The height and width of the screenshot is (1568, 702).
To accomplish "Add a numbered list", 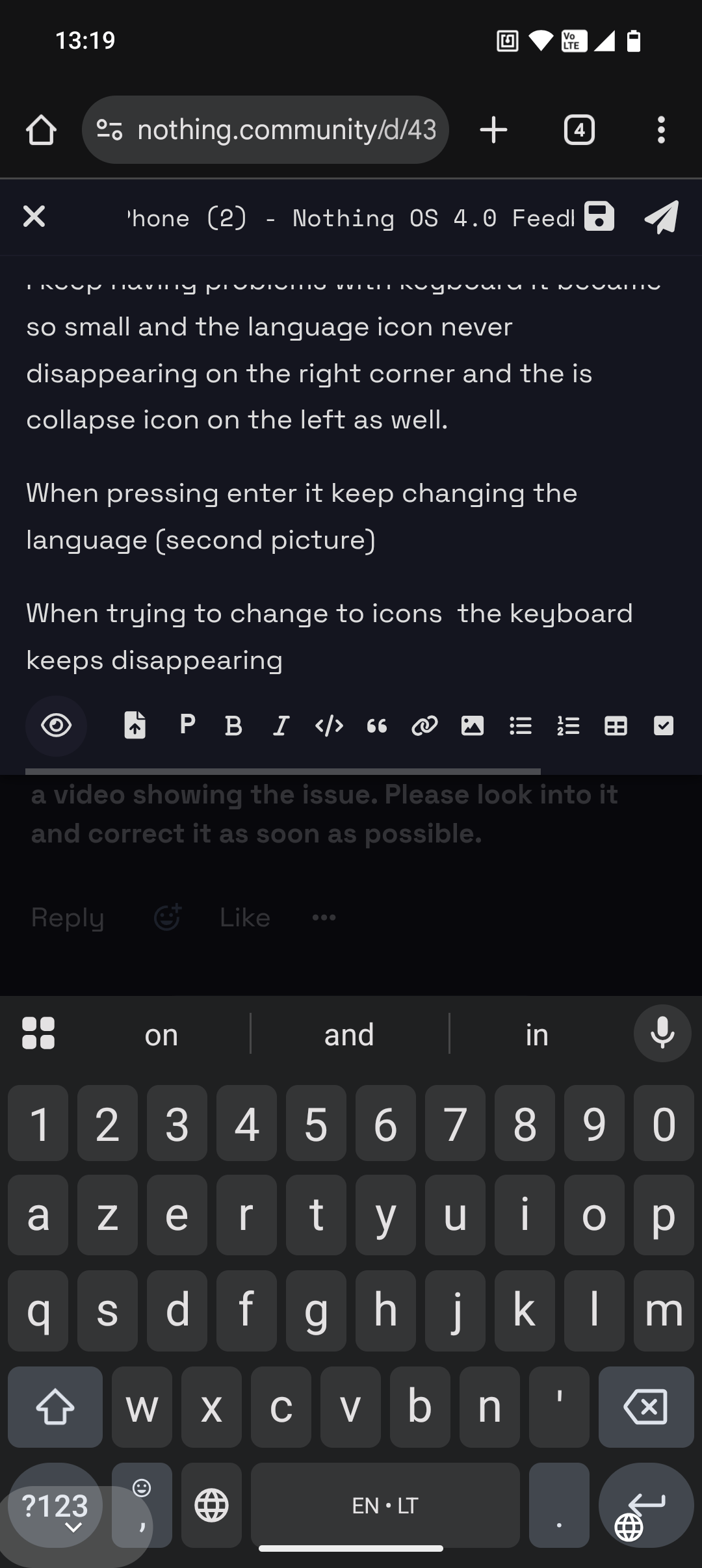I will (x=568, y=725).
